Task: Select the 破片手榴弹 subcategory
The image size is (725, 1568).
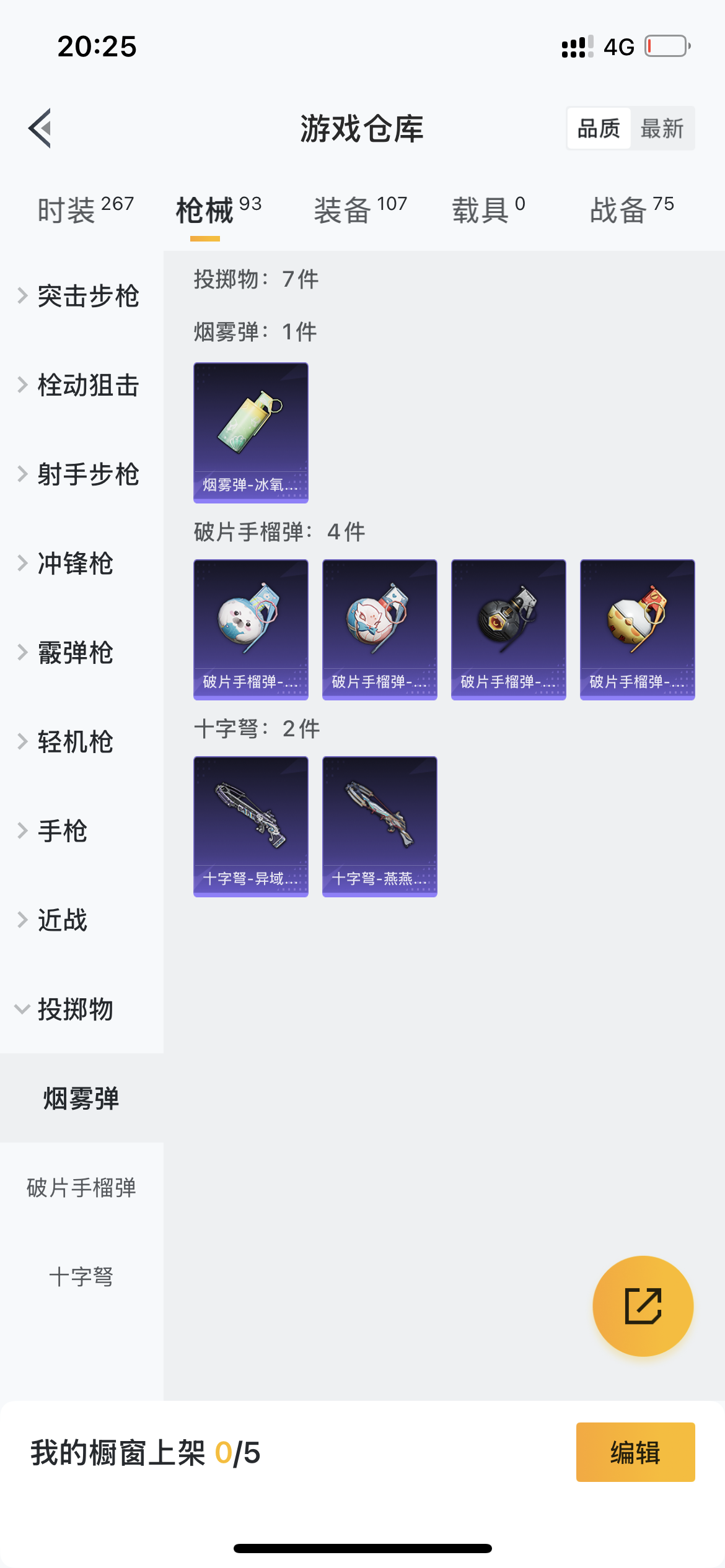Action: pyautogui.click(x=81, y=1188)
